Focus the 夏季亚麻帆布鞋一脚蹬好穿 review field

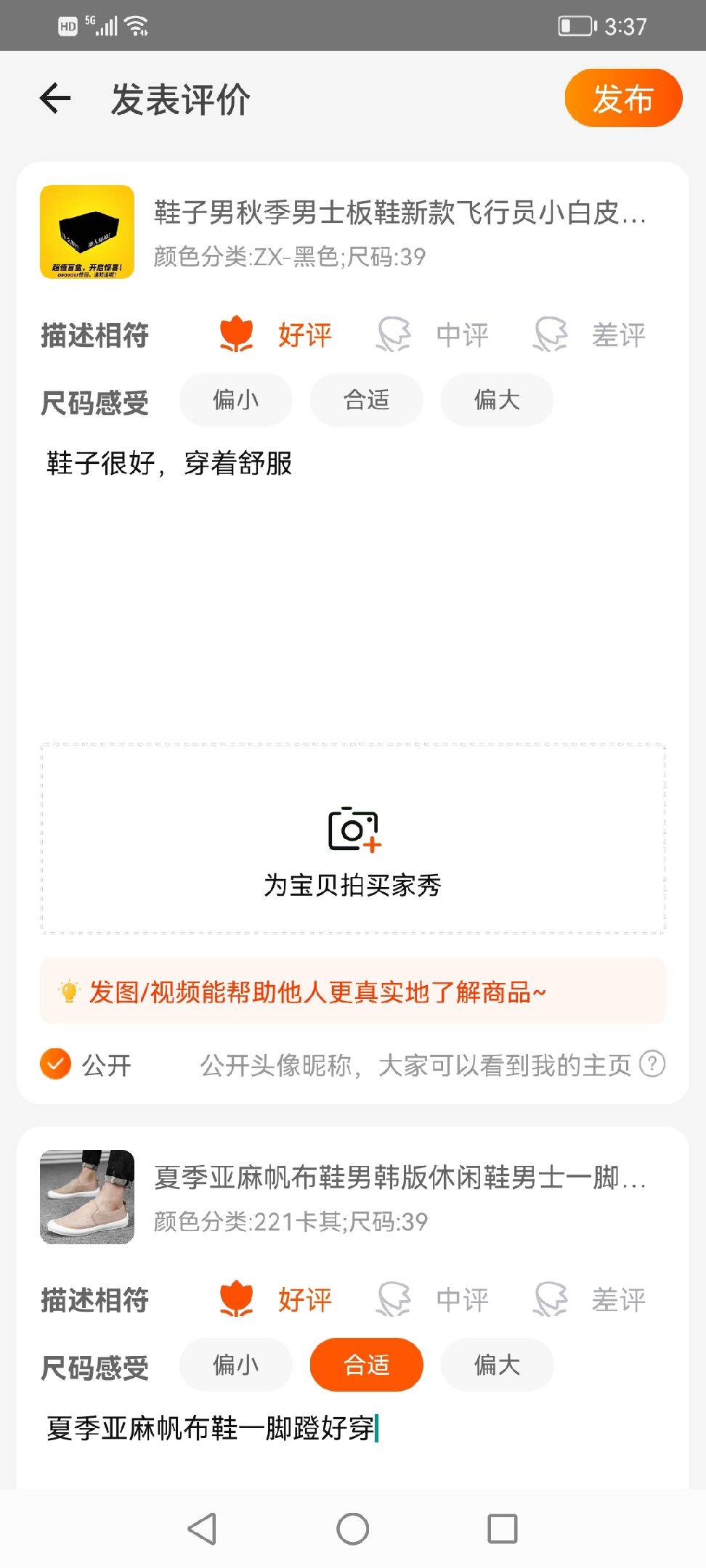tap(211, 1429)
